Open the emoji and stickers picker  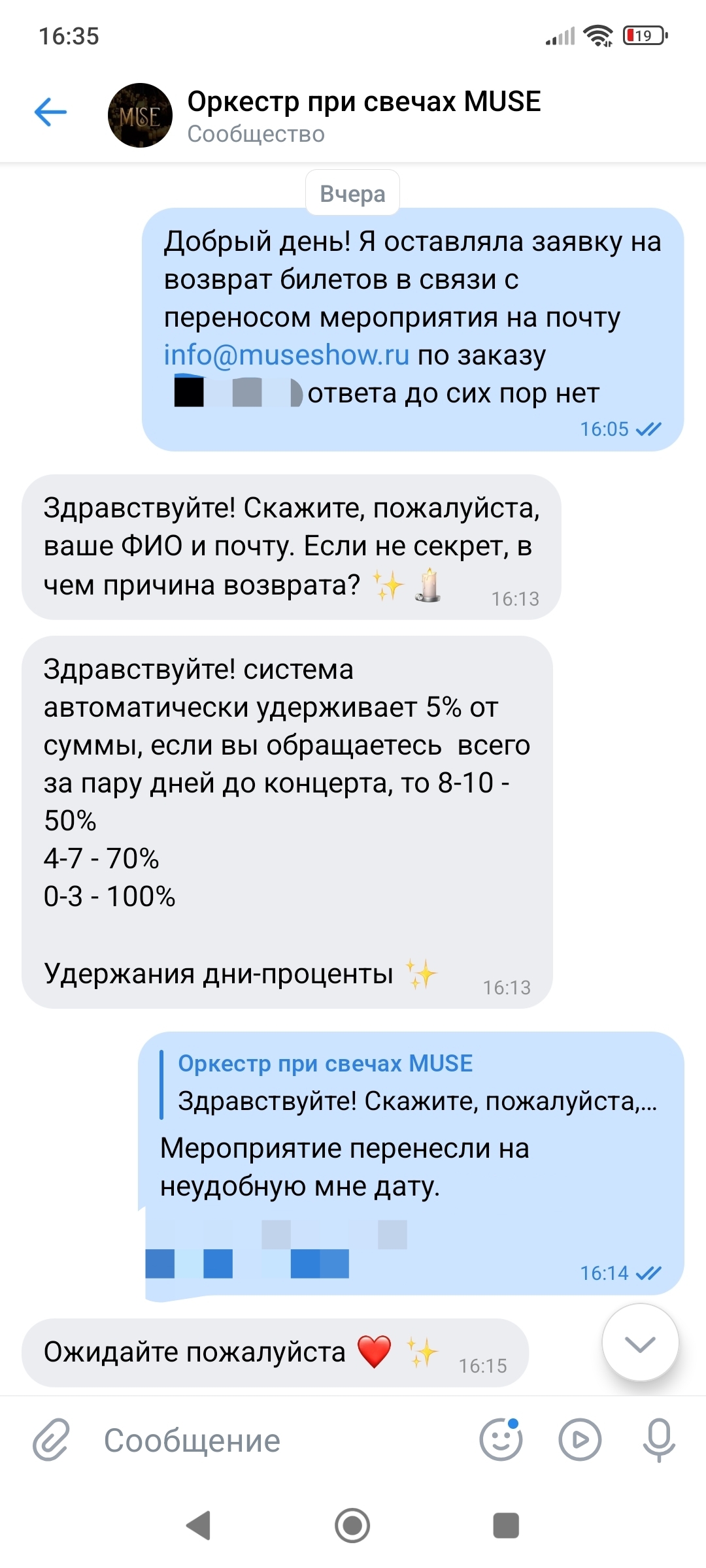(x=501, y=1439)
